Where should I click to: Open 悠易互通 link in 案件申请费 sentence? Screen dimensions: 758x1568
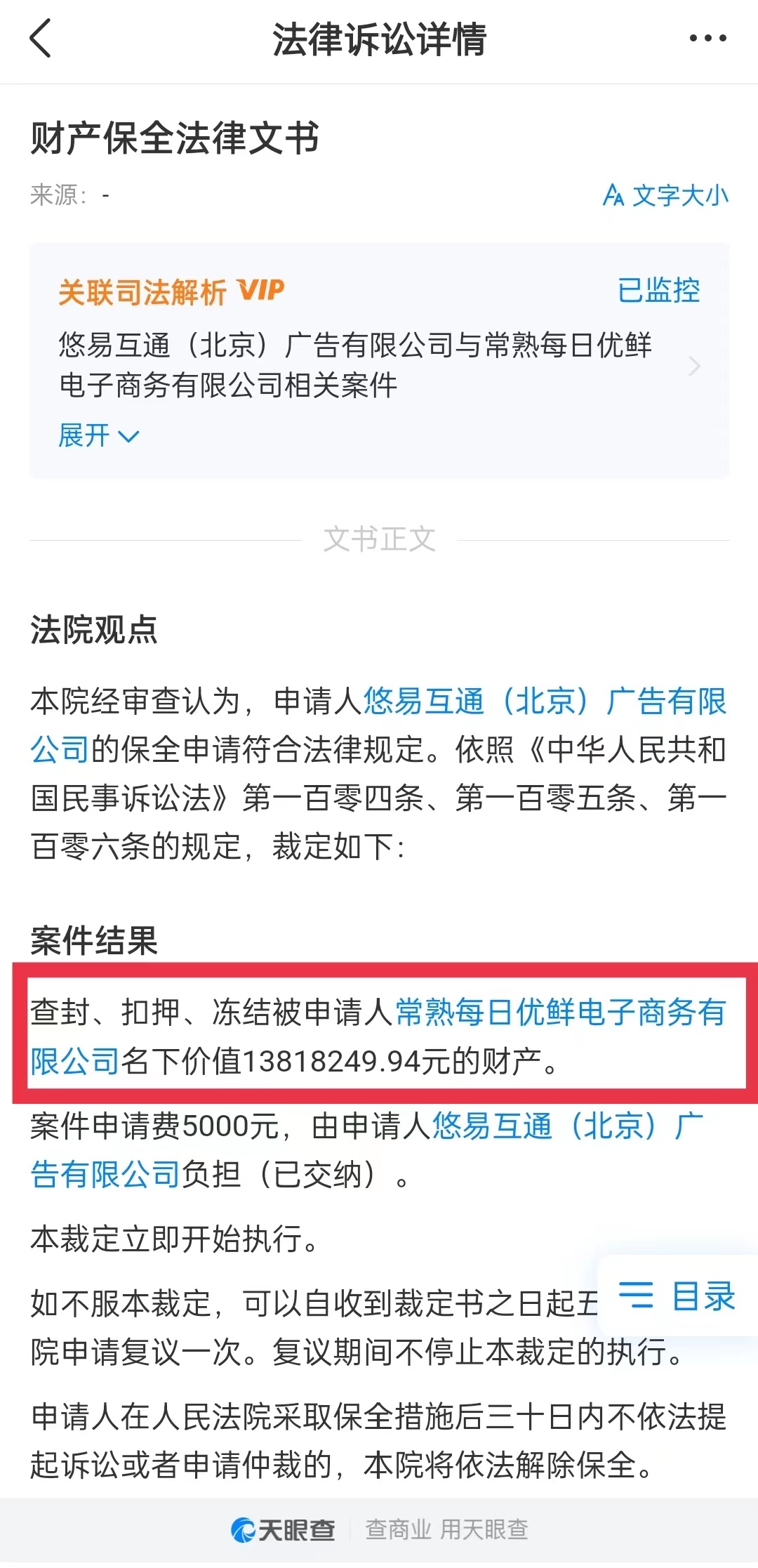tap(567, 1126)
